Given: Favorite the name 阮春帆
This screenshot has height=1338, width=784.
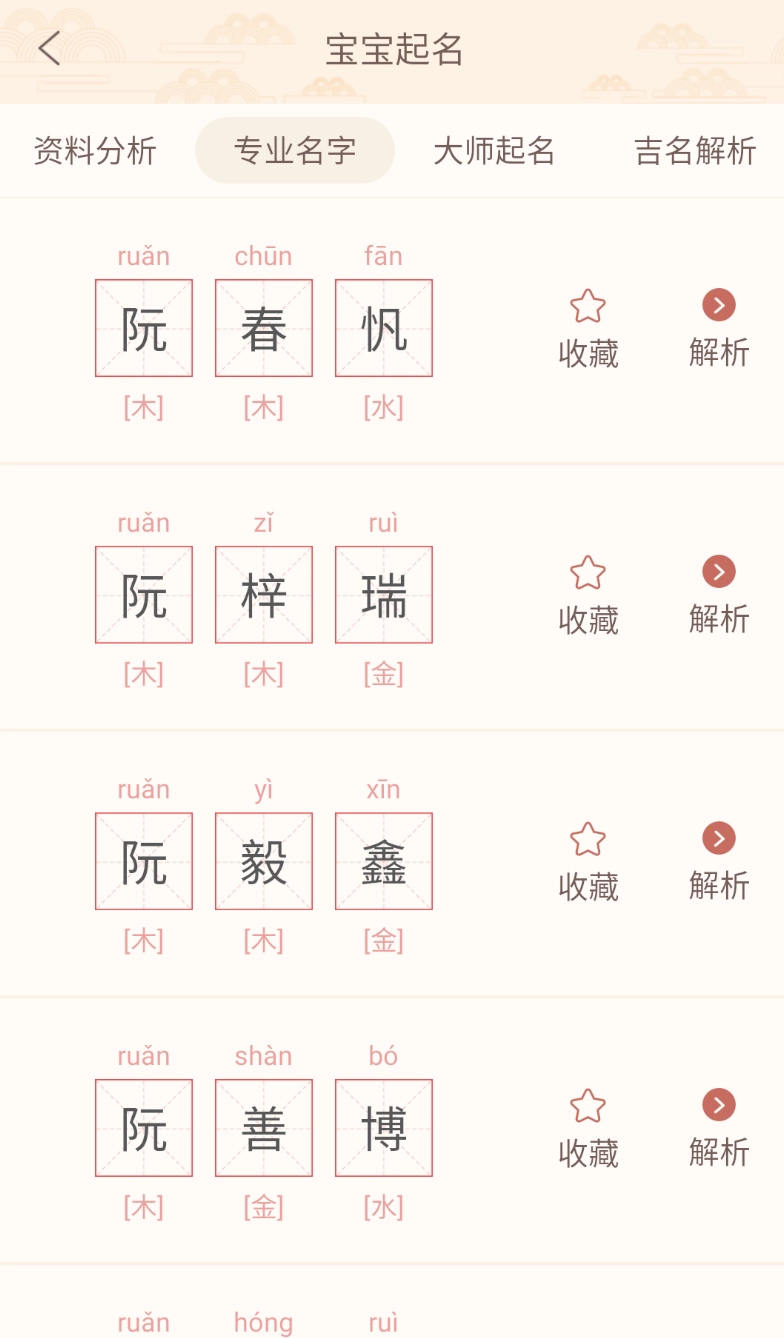Looking at the screenshot, I should click(x=588, y=327).
